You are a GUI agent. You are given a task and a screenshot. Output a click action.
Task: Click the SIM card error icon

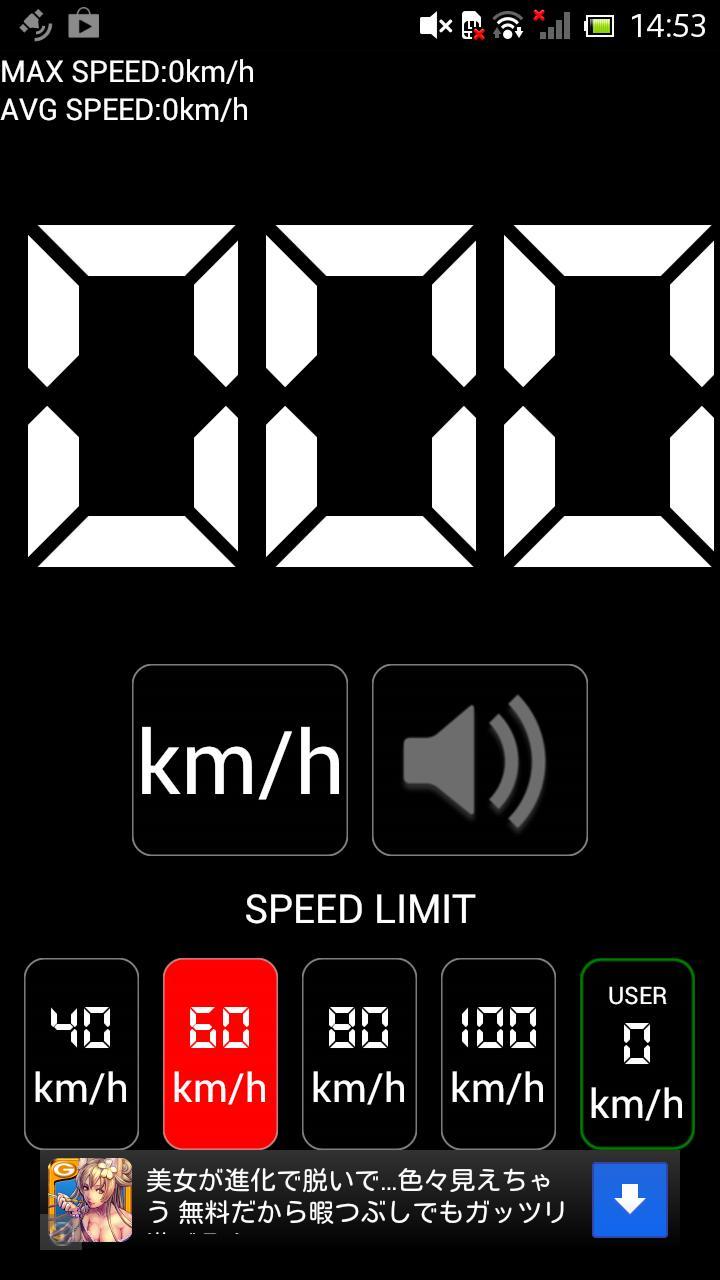(x=473, y=24)
